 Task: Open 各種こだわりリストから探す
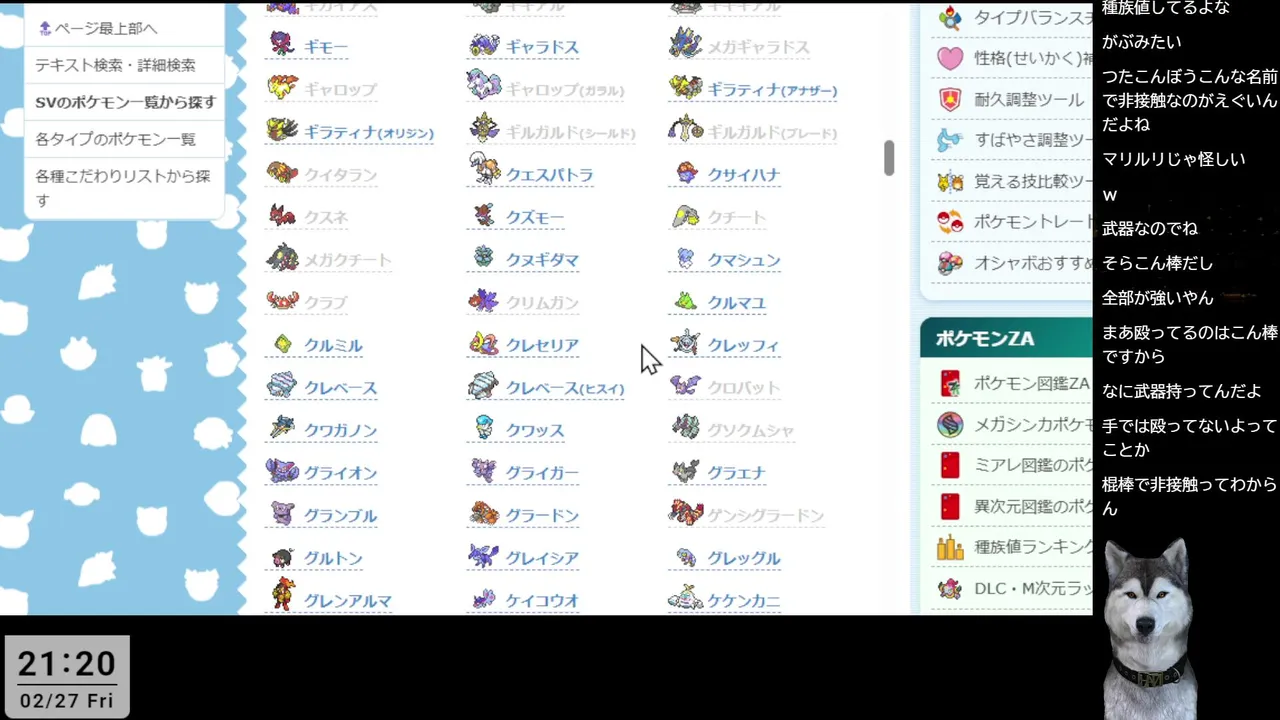[122, 188]
